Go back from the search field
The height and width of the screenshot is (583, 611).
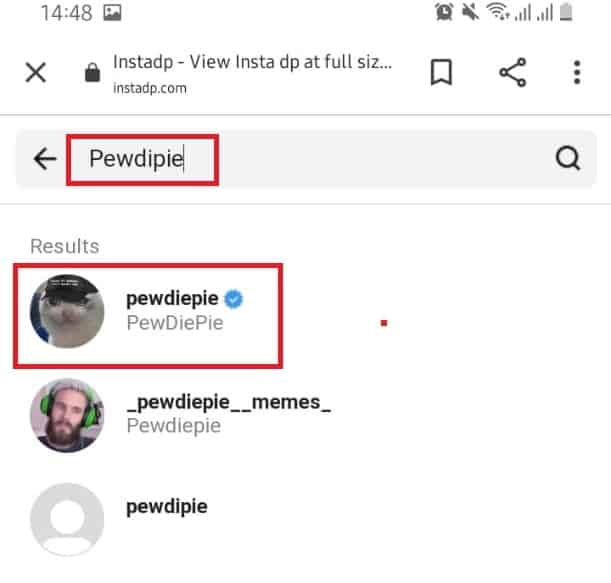[x=44, y=159]
